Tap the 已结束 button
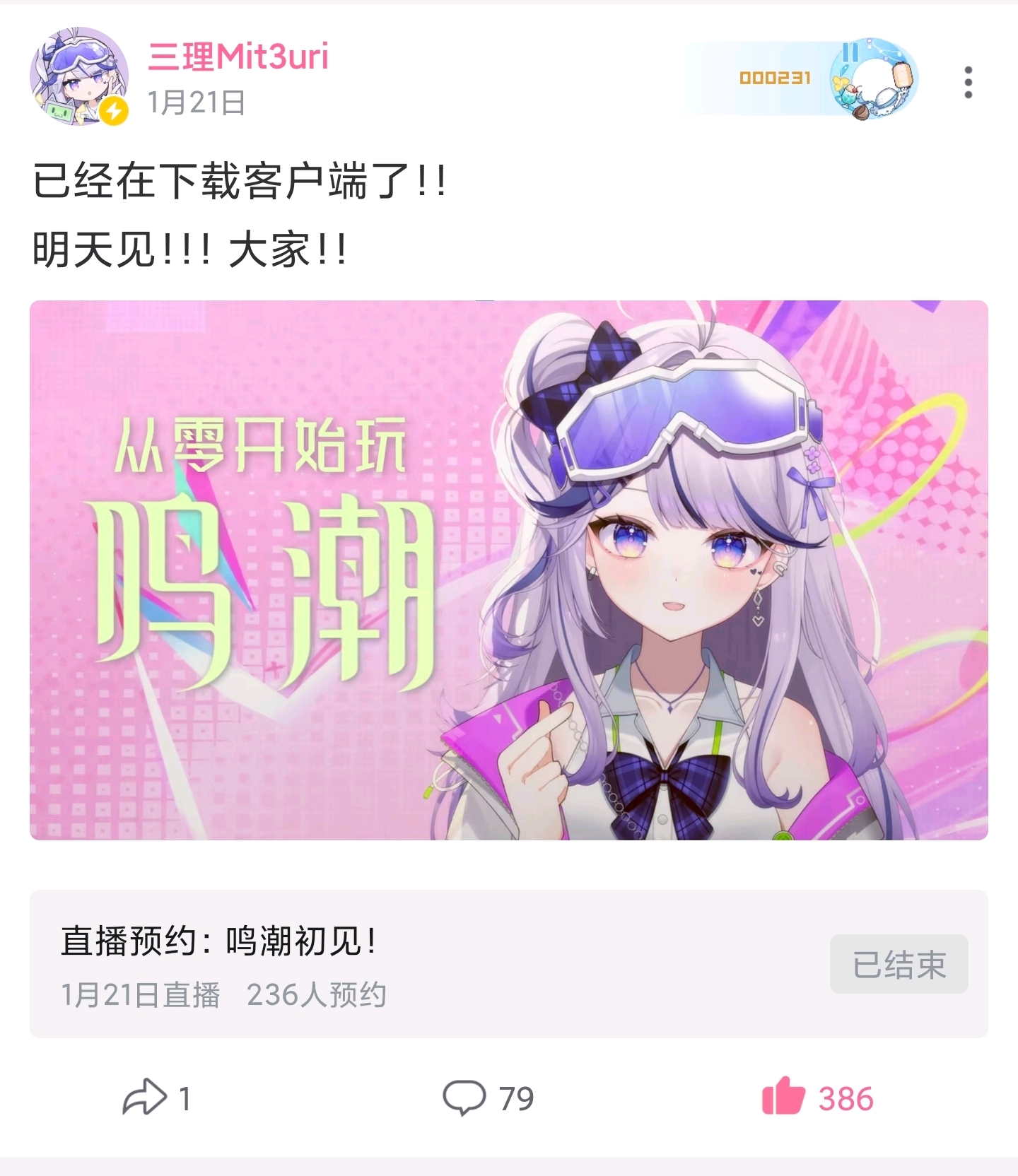The height and width of the screenshot is (1176, 1018). coord(899,964)
